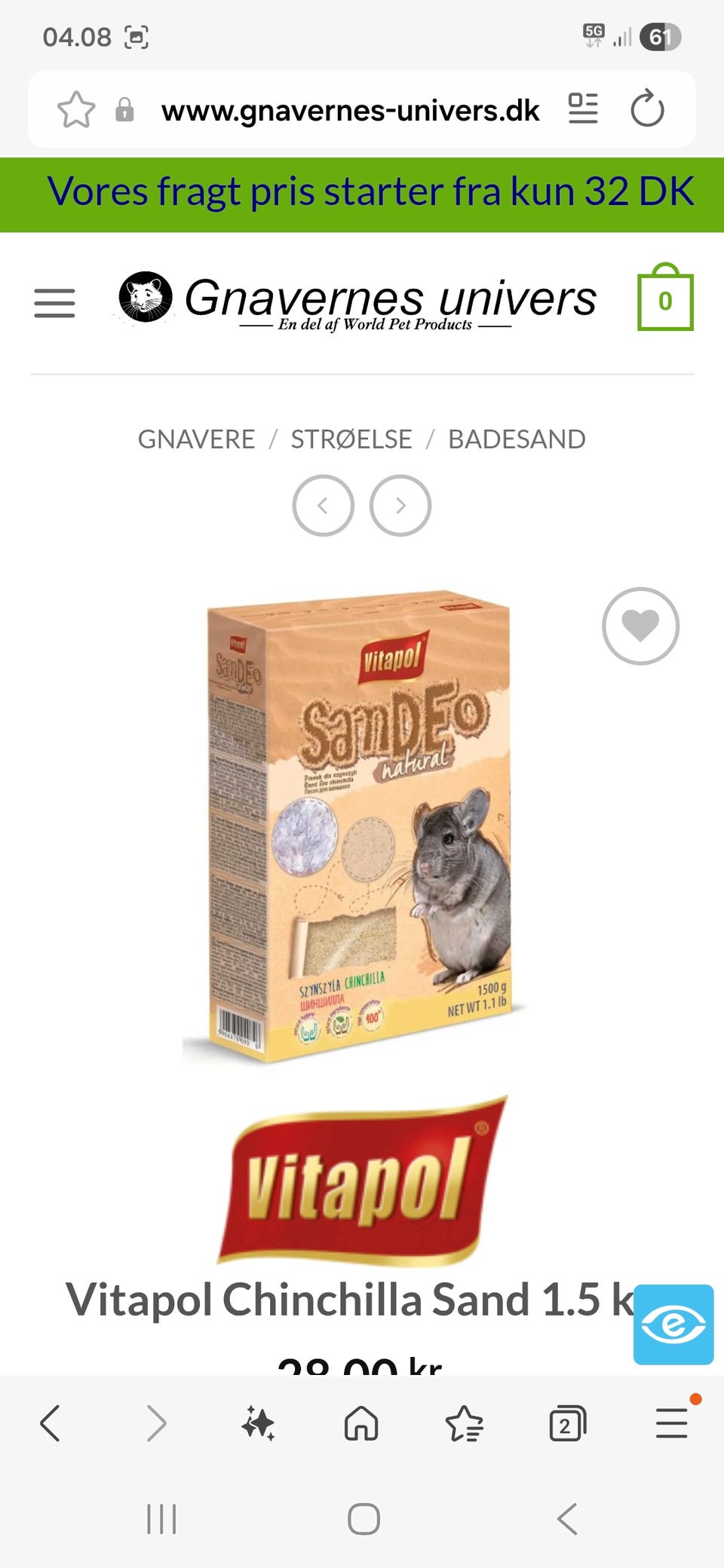Reload the page
The width and height of the screenshot is (724, 1568).
[647, 109]
